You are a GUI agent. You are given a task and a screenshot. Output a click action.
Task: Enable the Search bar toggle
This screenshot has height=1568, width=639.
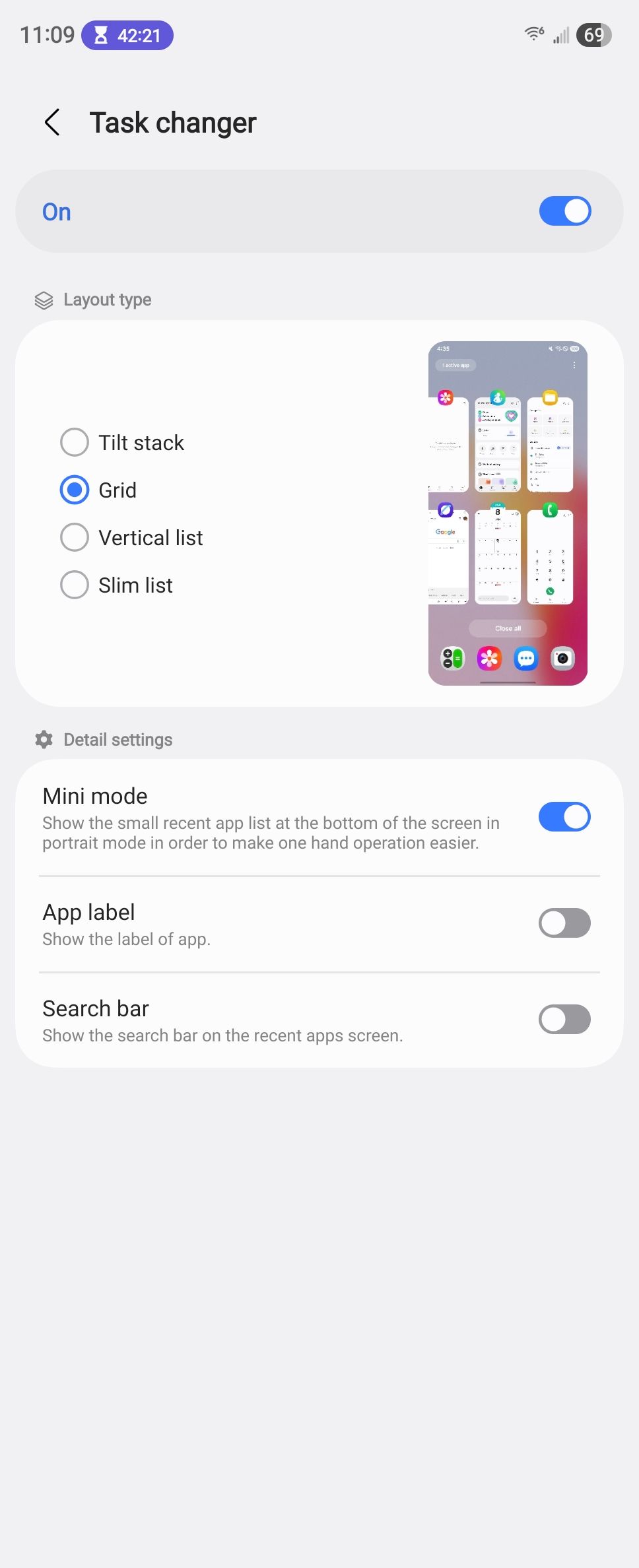point(564,1019)
